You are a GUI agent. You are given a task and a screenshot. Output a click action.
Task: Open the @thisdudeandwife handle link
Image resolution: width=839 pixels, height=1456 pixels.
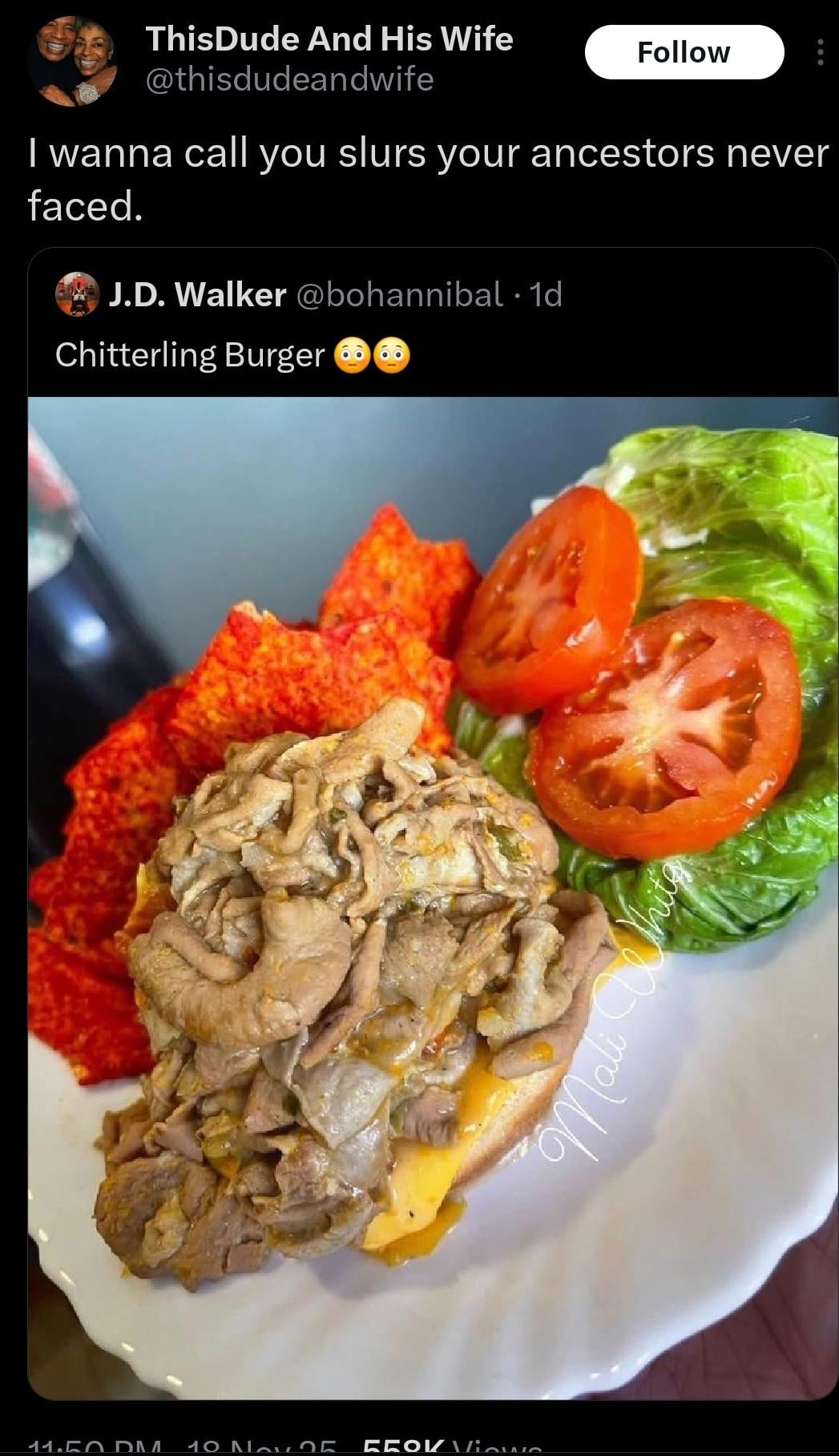point(289,79)
